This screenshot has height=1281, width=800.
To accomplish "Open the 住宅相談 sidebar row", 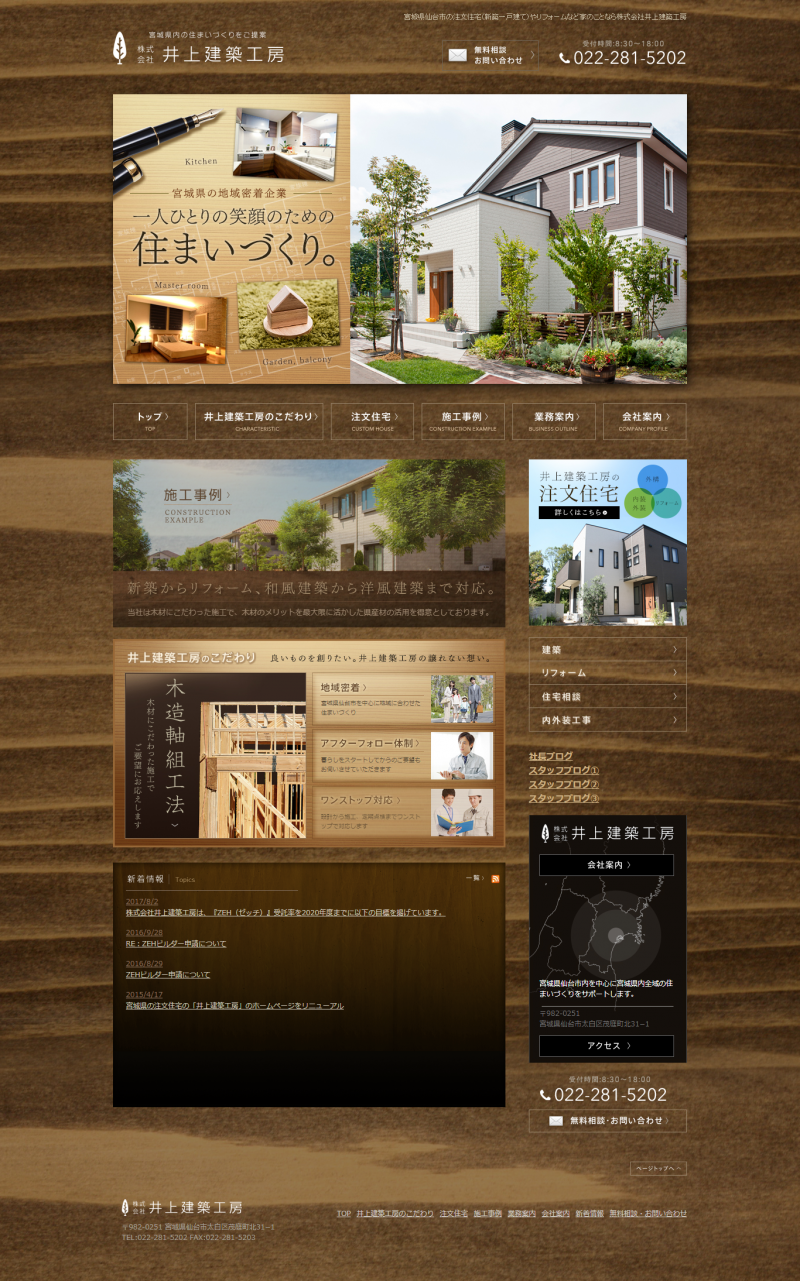I will click(x=608, y=696).
